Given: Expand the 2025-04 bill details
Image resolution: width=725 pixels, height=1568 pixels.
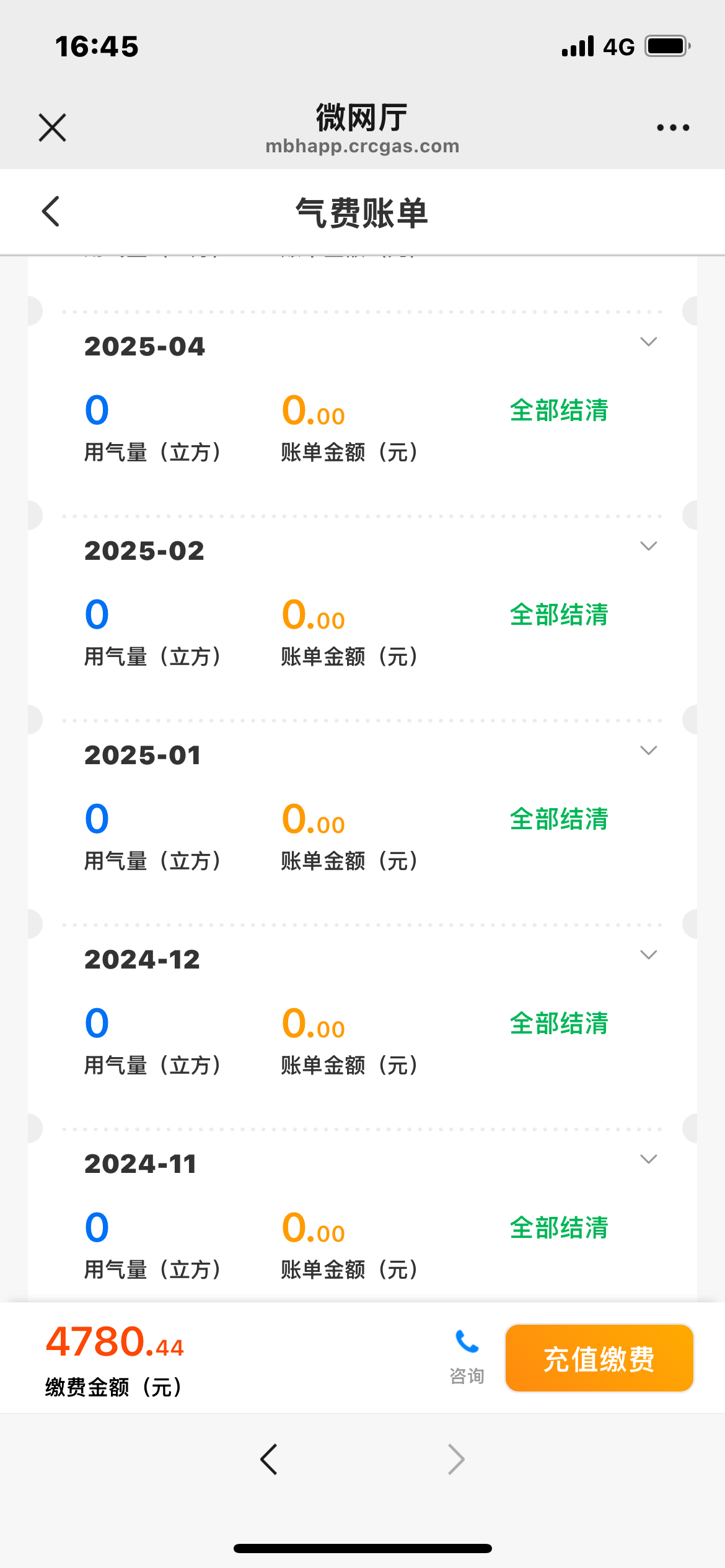Looking at the screenshot, I should (648, 342).
